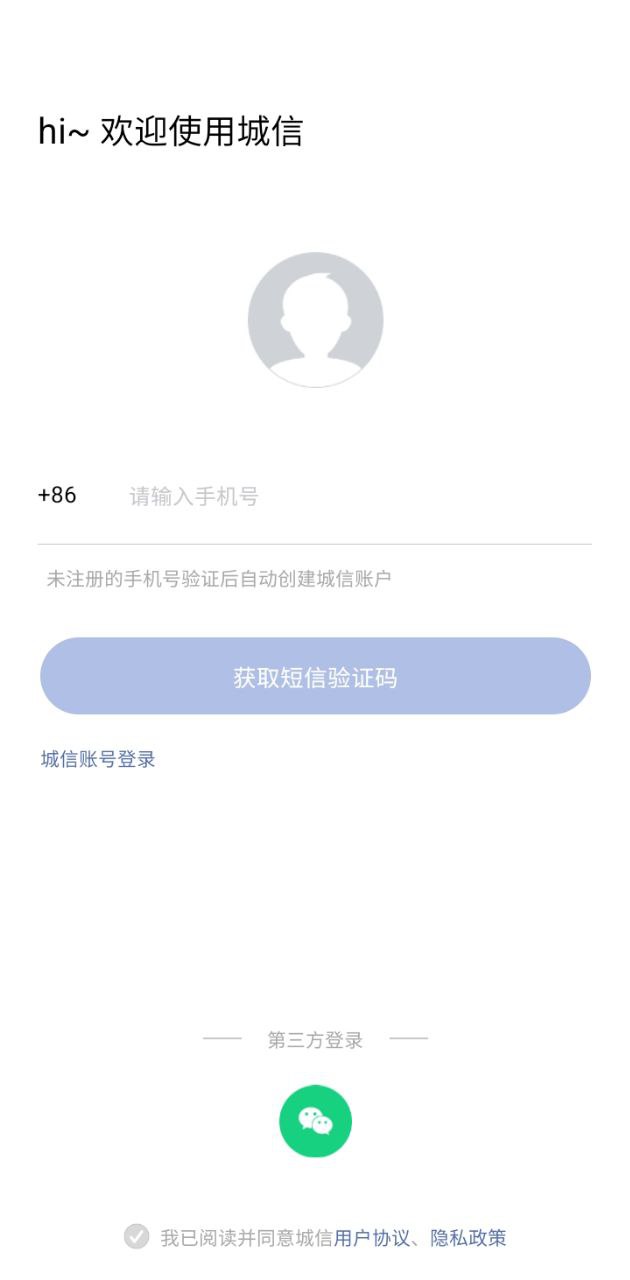
Task: Toggle the agreement checkbox
Action: pyautogui.click(x=137, y=1237)
